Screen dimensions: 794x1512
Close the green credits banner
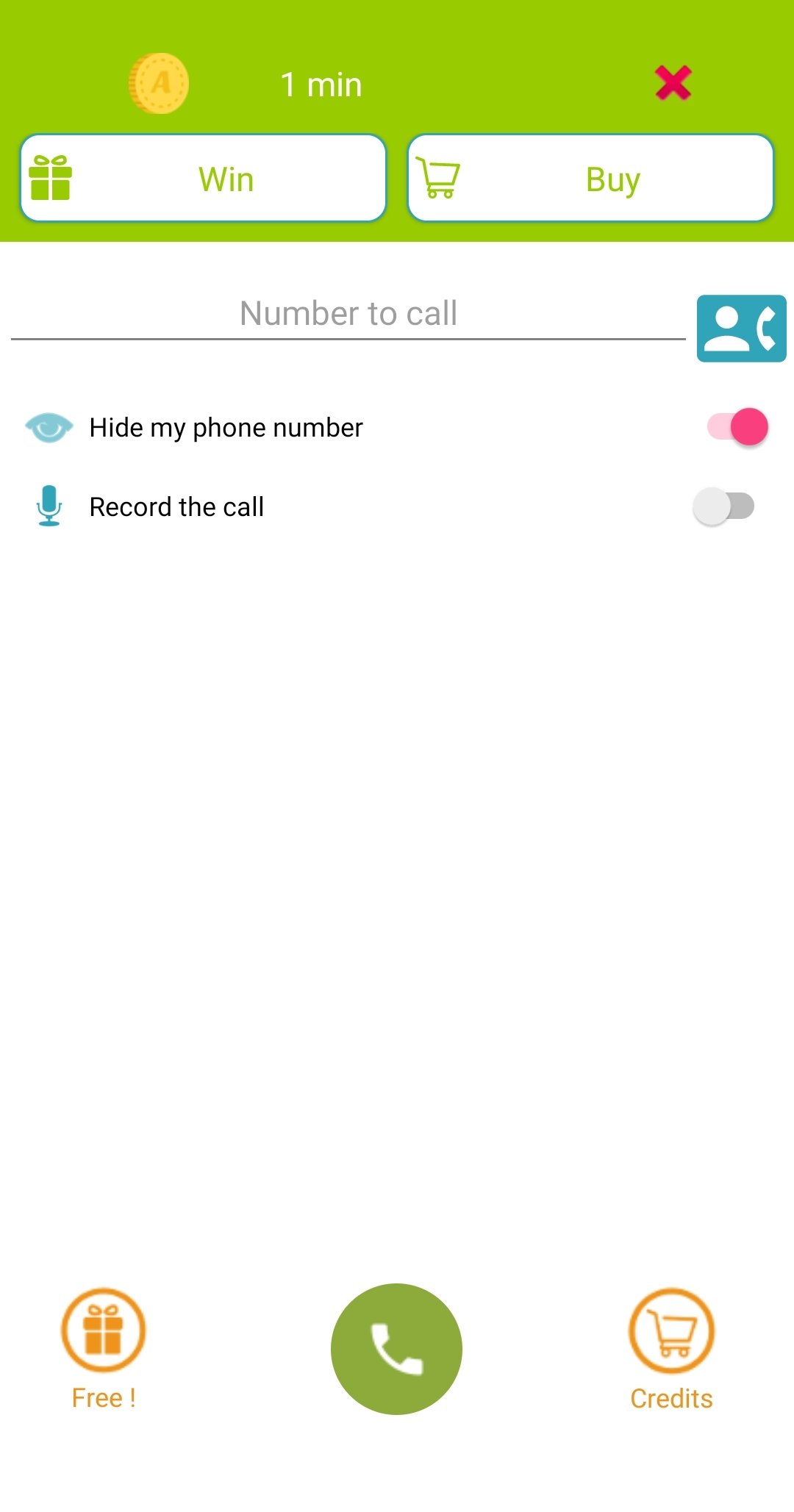click(673, 82)
